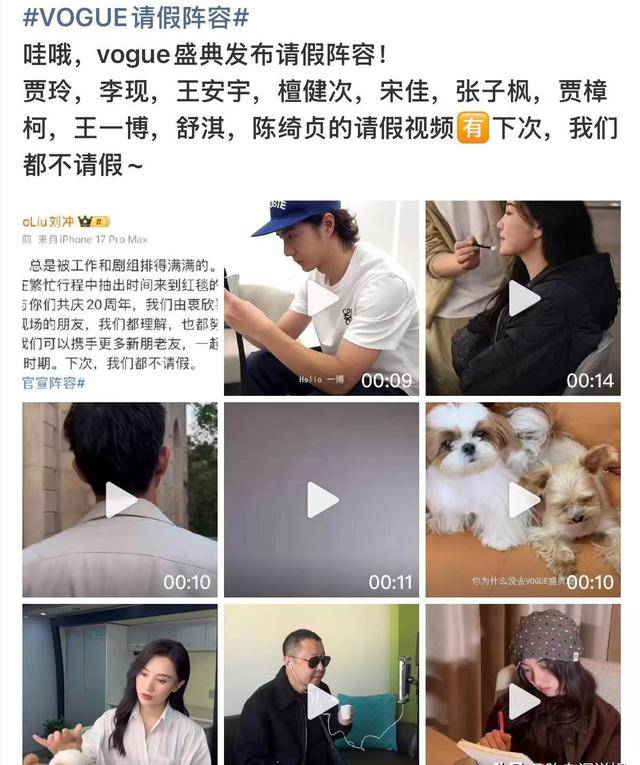Play the video showing back of man's head

[120, 500]
